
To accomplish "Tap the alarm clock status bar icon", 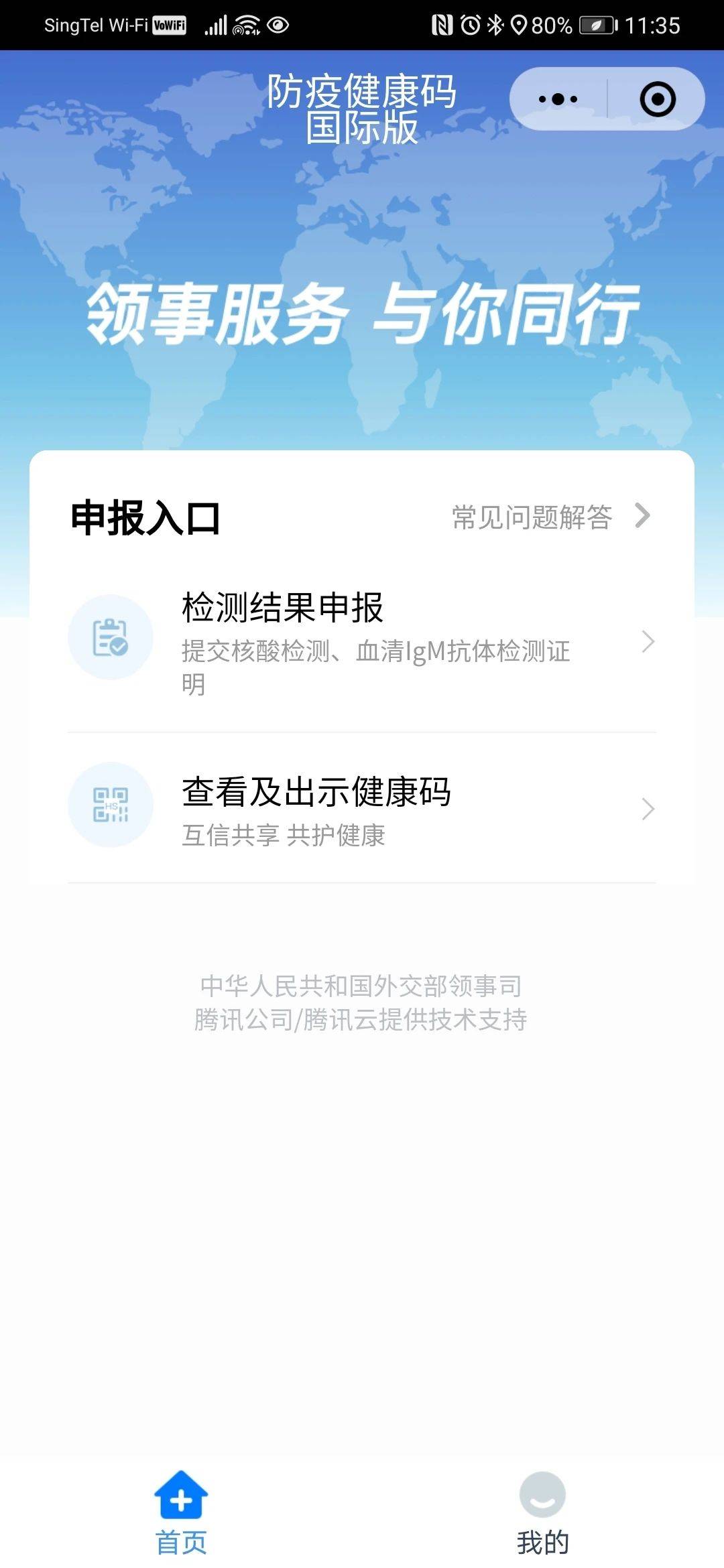I will pos(471,25).
